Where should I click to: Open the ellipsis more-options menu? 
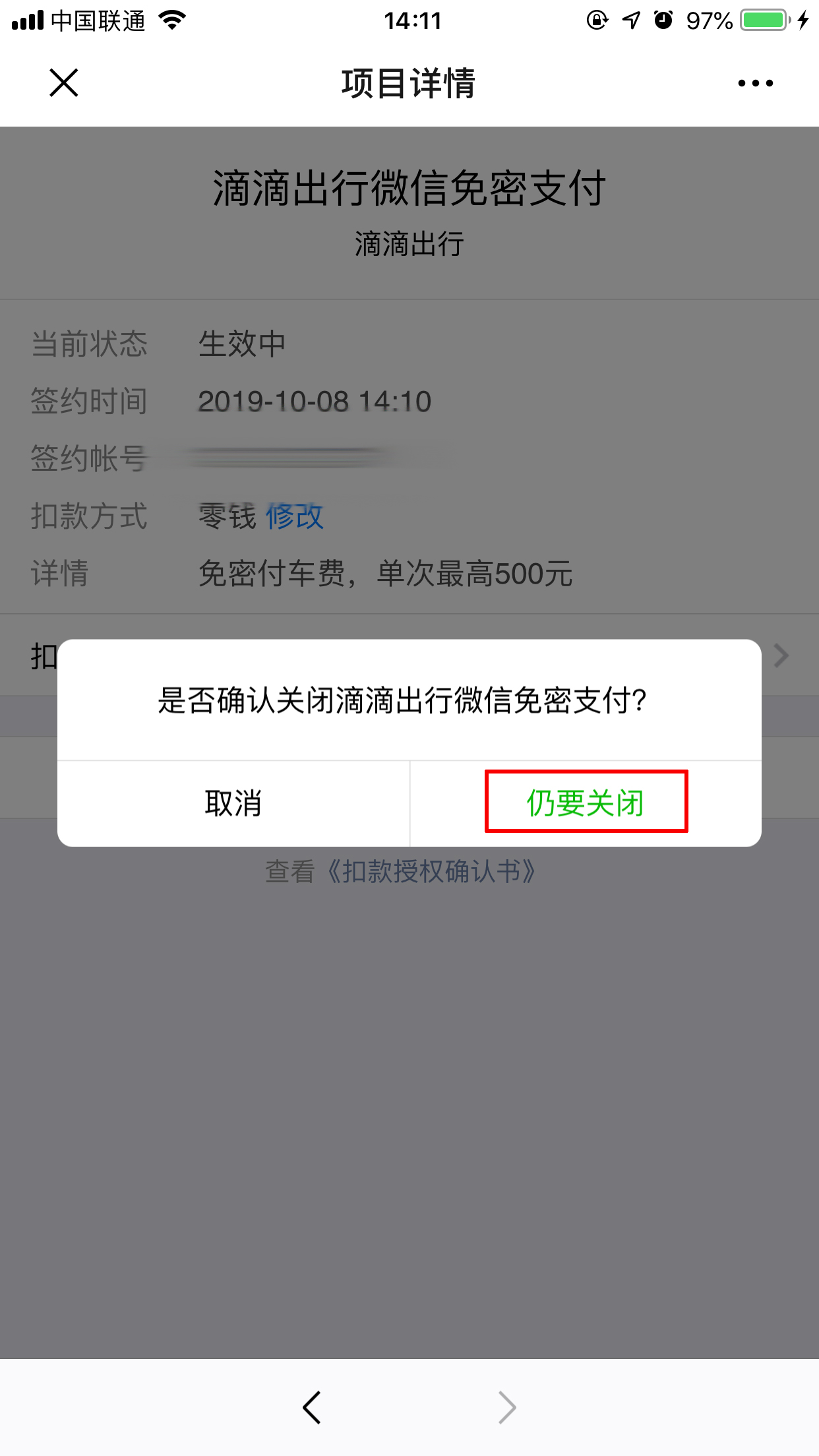tap(754, 83)
